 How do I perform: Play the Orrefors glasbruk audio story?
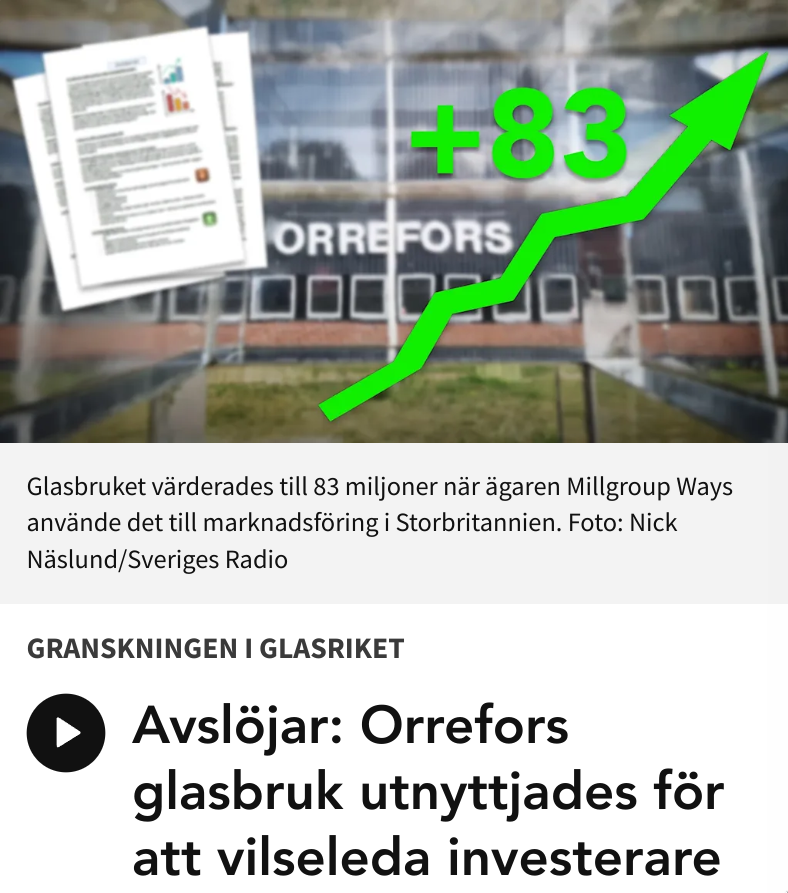66,733
